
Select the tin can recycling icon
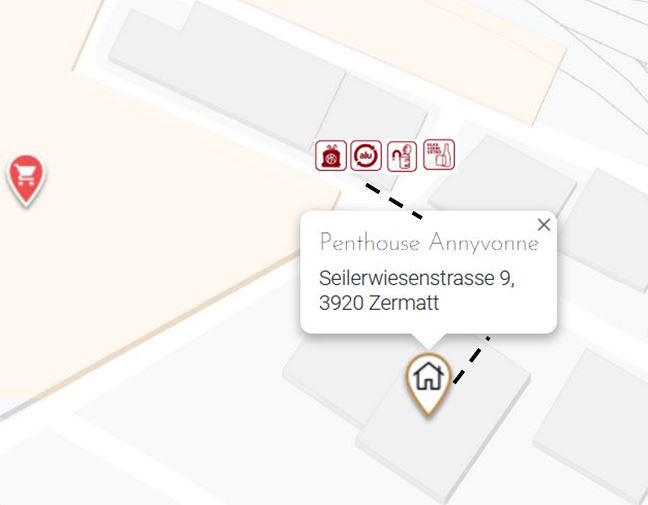tap(402, 156)
